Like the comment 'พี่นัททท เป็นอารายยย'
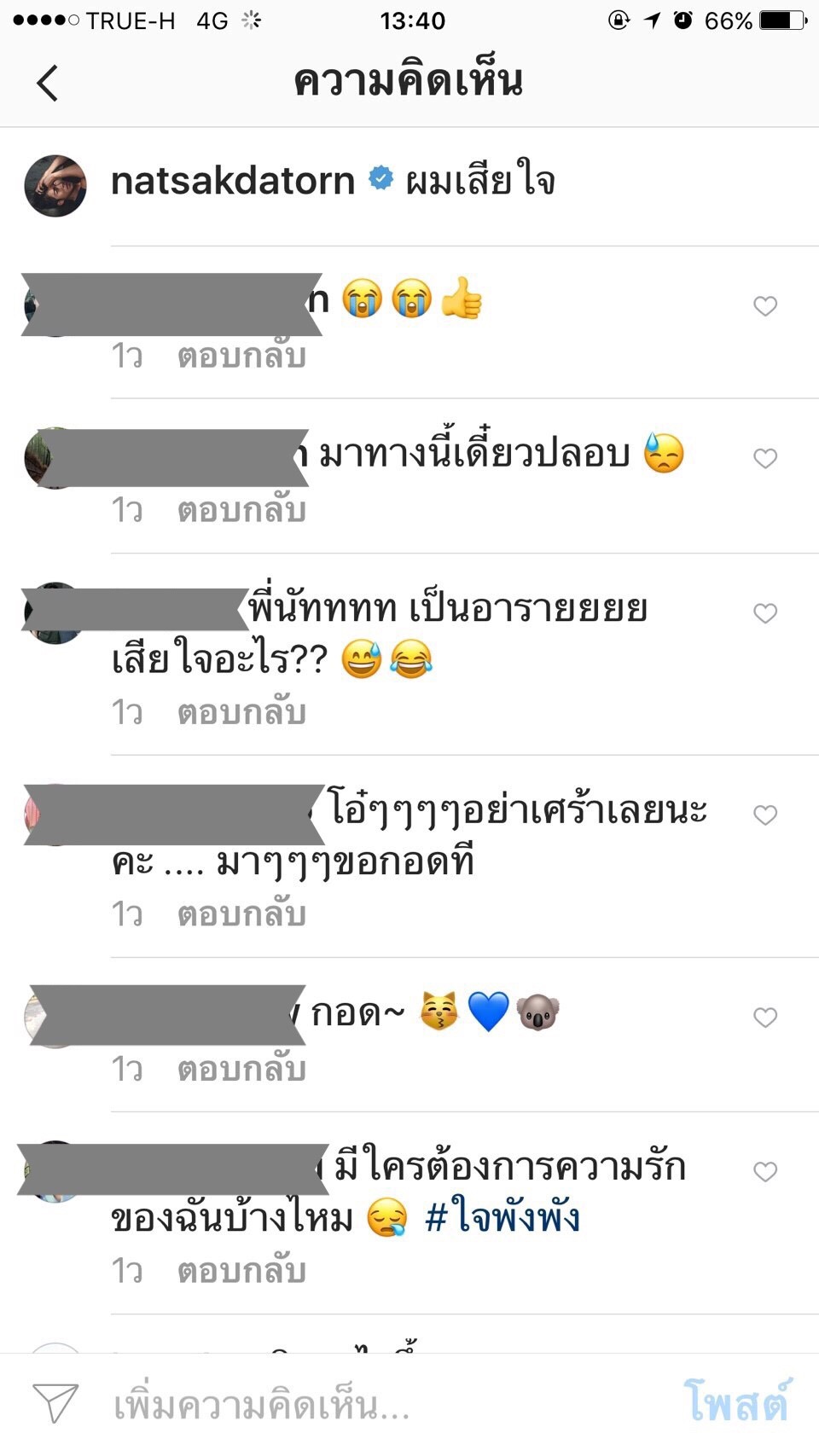The width and height of the screenshot is (819, 1456). (765, 613)
